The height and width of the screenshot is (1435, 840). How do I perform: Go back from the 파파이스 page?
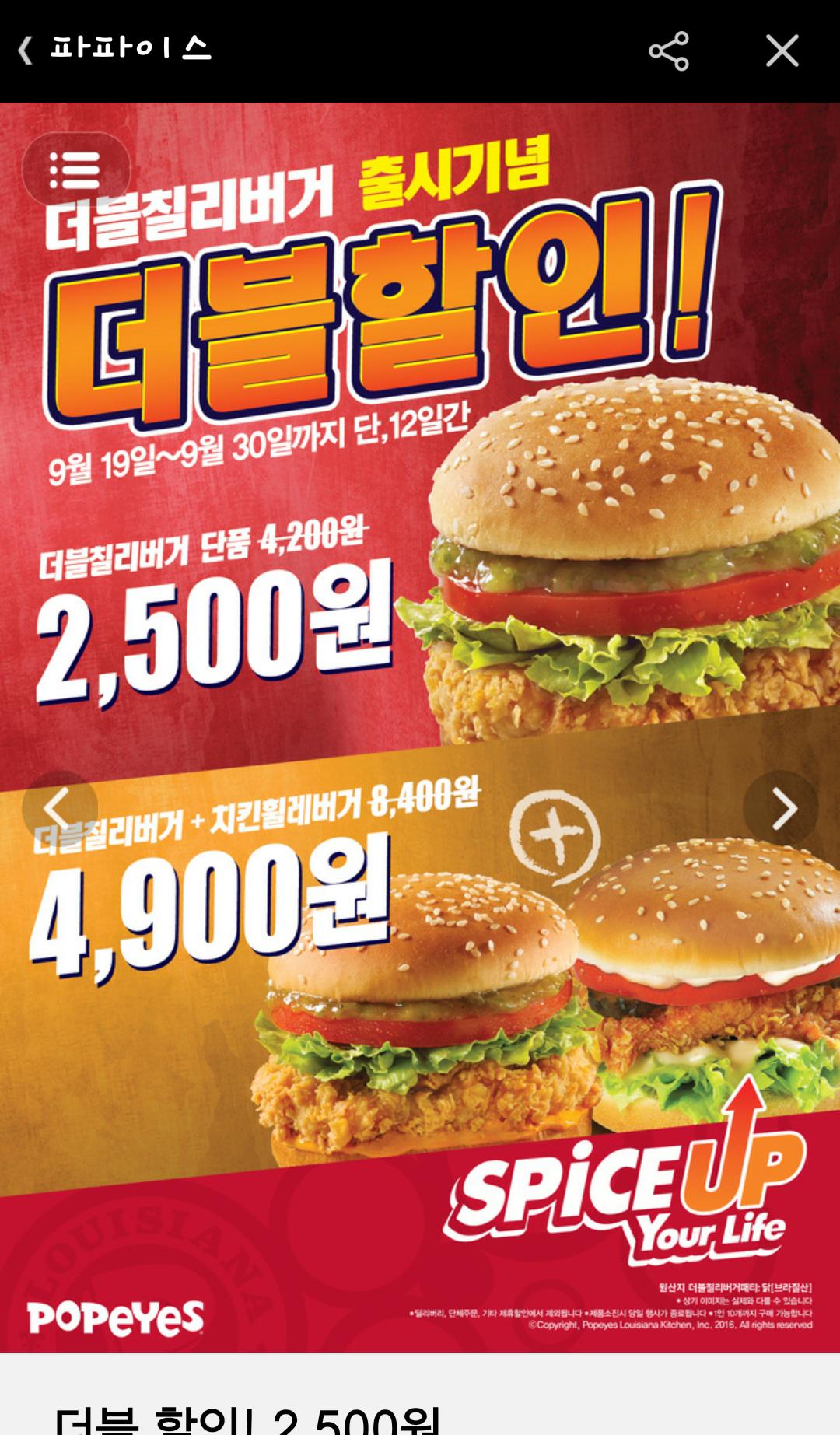(x=26, y=51)
